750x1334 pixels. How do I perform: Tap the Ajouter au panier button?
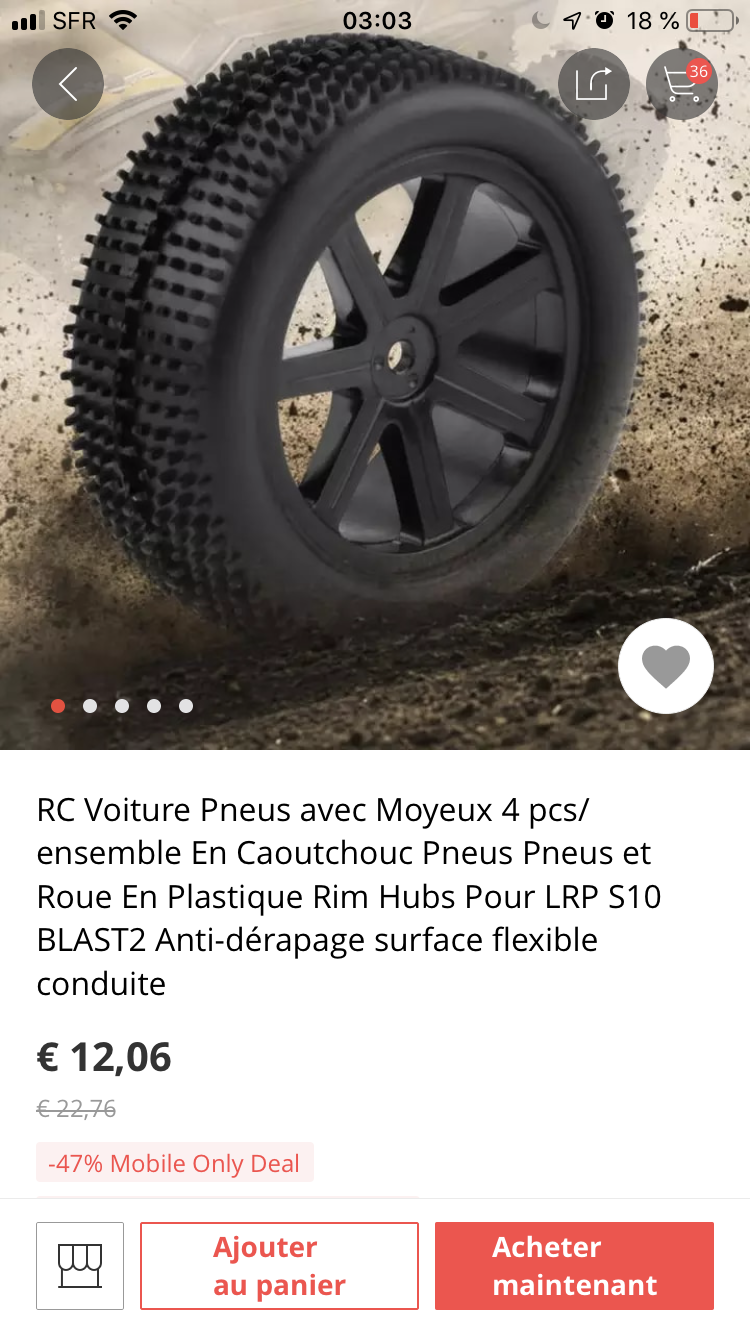[279, 1266]
